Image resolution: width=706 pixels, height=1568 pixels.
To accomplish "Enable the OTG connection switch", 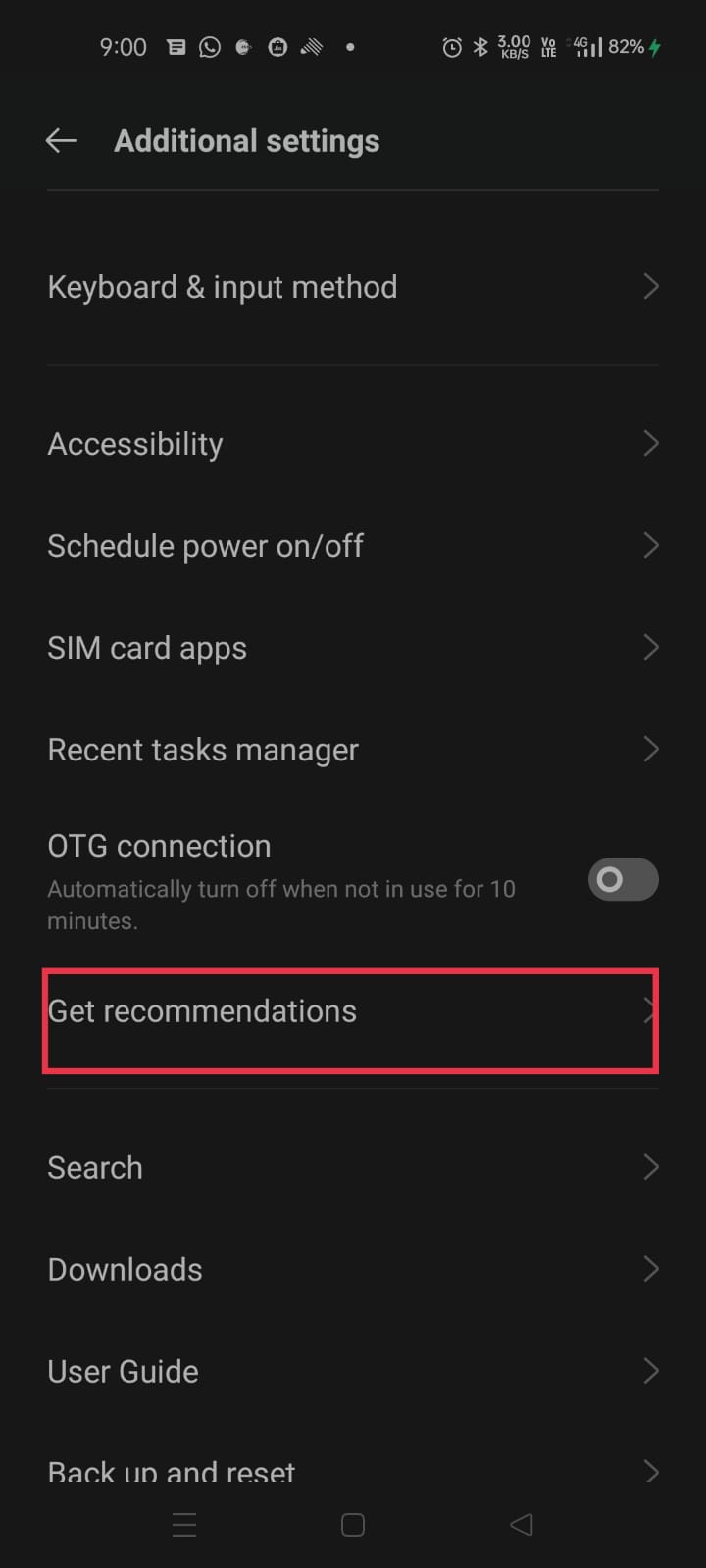I will click(623, 879).
